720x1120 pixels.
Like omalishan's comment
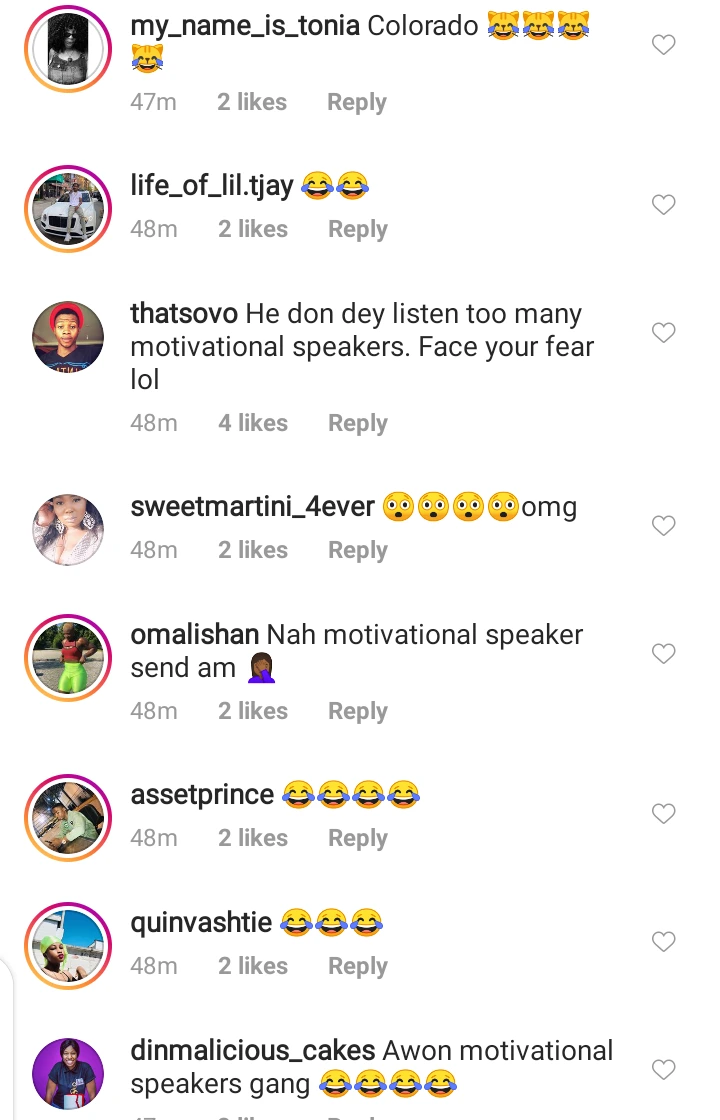[664, 653]
